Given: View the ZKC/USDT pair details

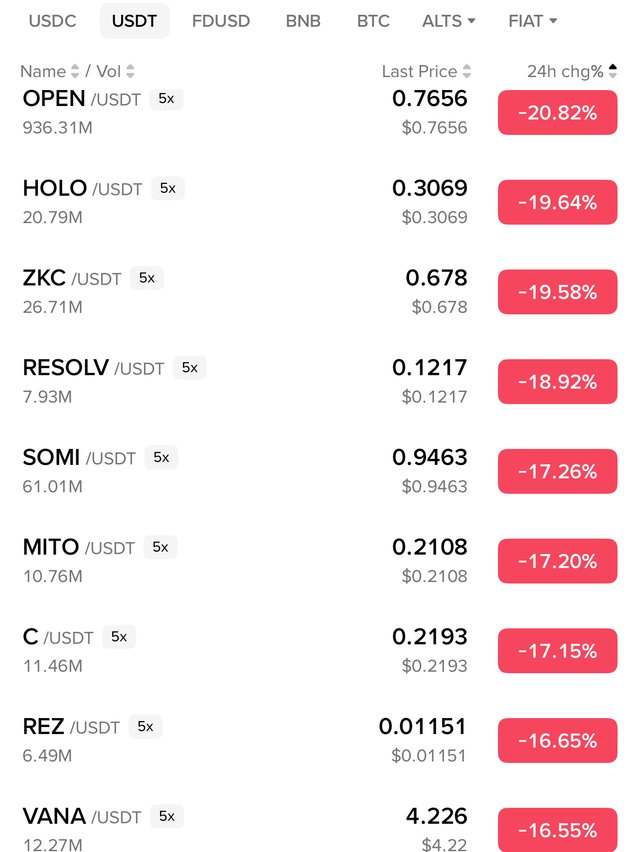Looking at the screenshot, I should [44, 278].
